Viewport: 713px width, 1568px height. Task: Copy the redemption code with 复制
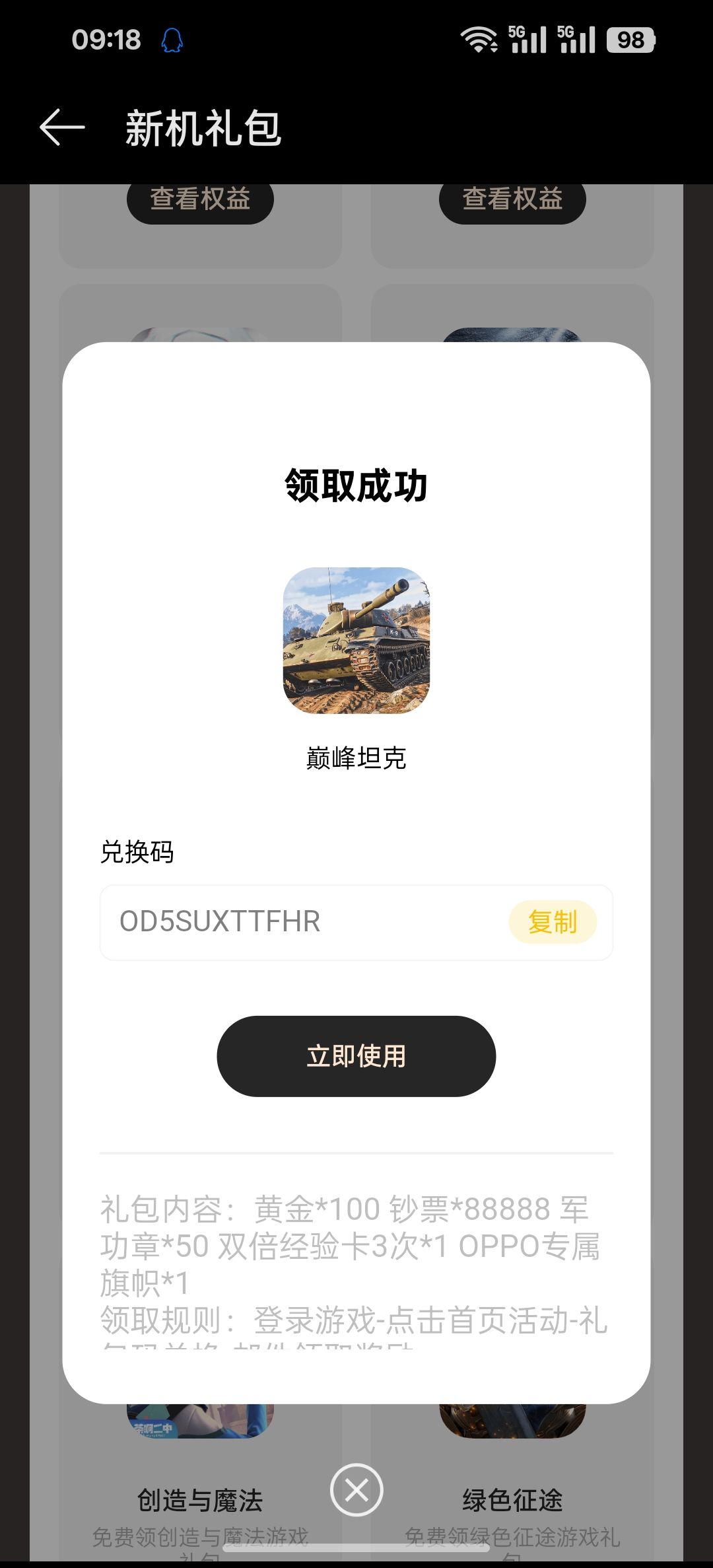(552, 921)
